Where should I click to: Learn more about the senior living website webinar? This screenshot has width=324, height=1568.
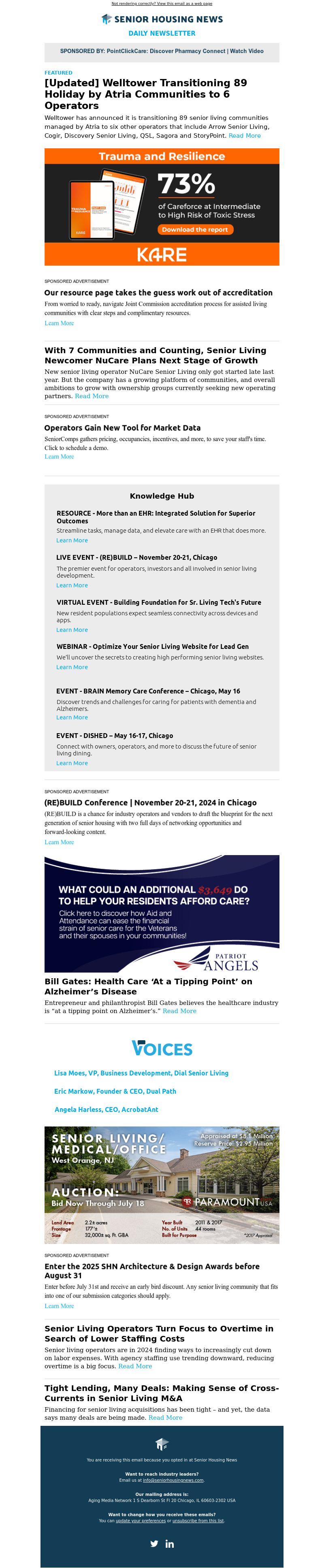72,667
